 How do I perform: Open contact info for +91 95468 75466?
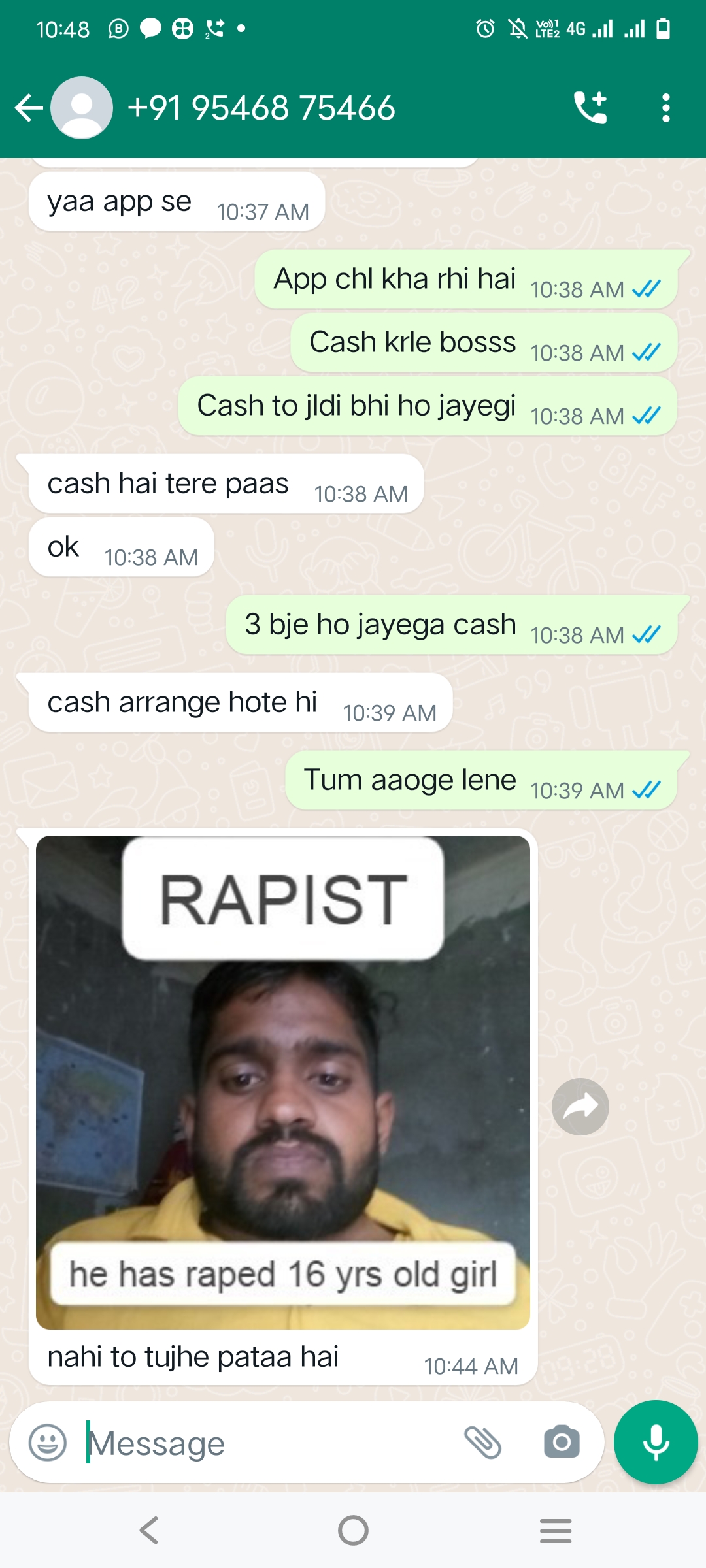(261, 108)
